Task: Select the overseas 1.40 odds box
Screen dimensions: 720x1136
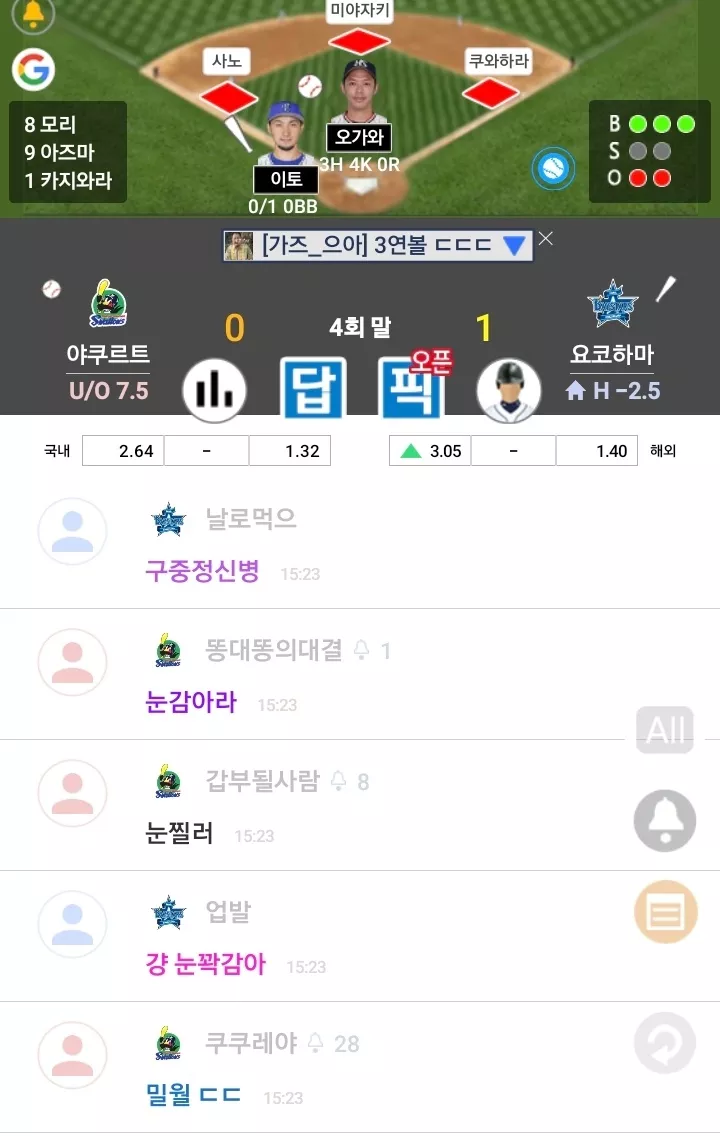Action: (597, 451)
